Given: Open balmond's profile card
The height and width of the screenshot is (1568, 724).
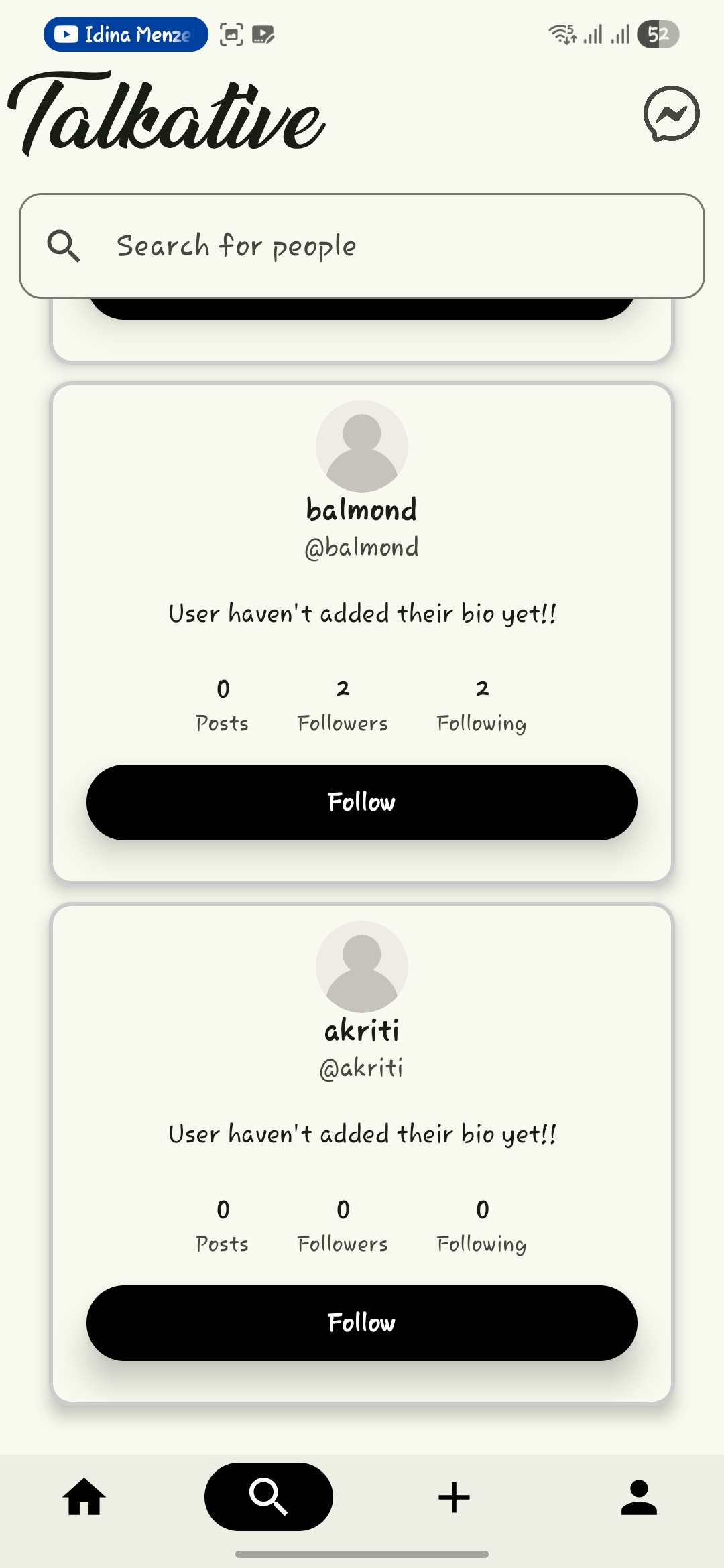Looking at the screenshot, I should (362, 509).
